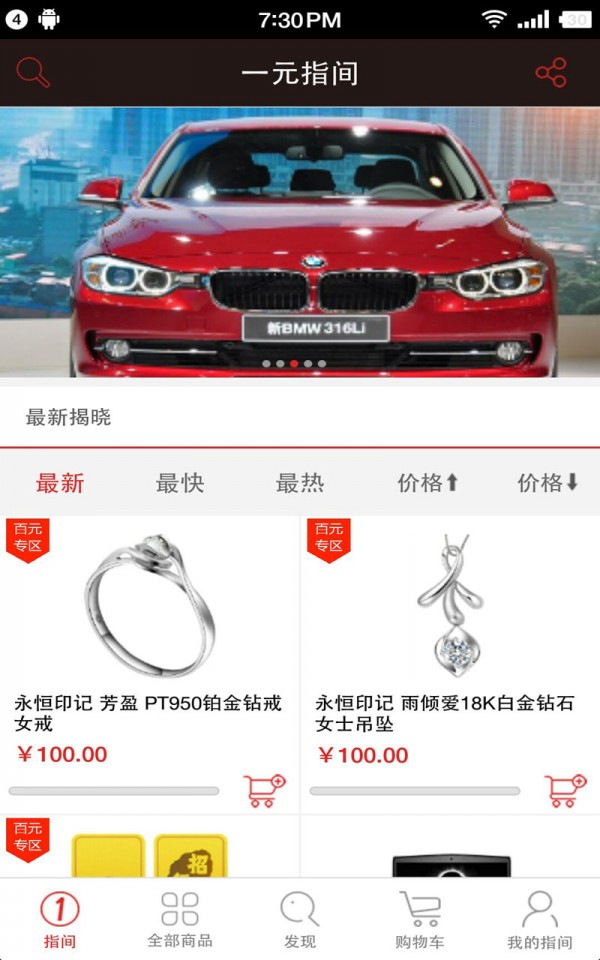600x960 pixels.
Task: Tap the share icon in the header
Action: [551, 73]
